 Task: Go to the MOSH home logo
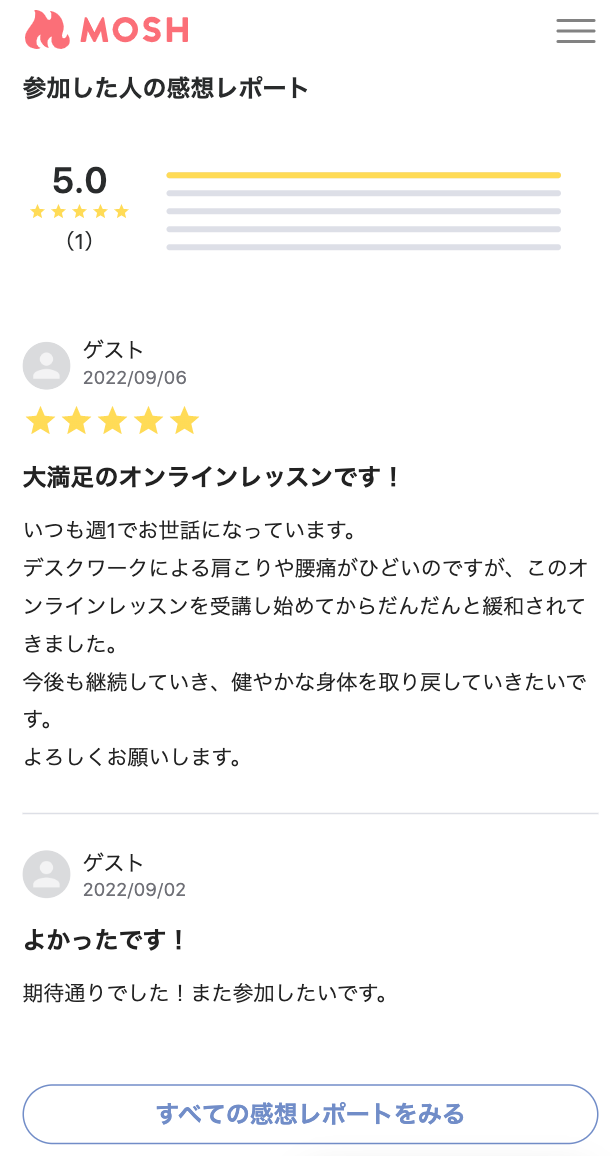(107, 30)
